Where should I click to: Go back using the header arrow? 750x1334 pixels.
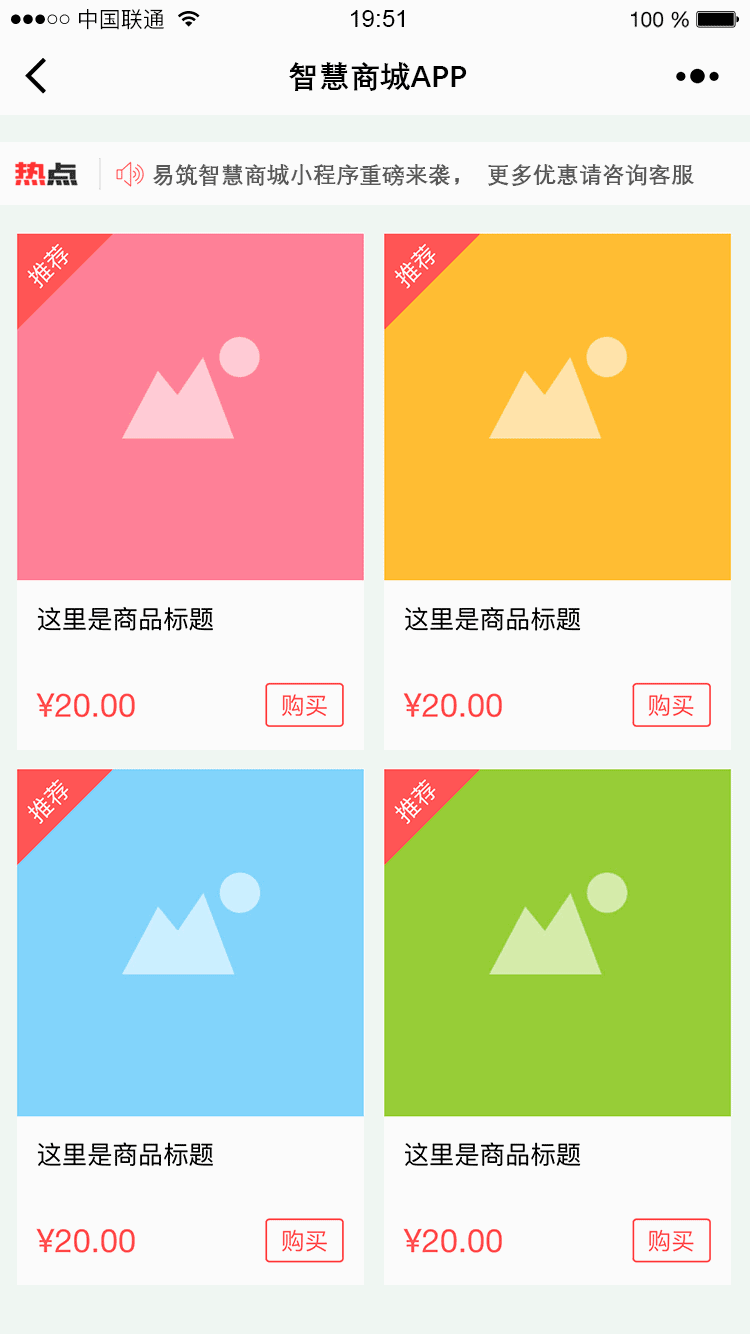(x=36, y=76)
